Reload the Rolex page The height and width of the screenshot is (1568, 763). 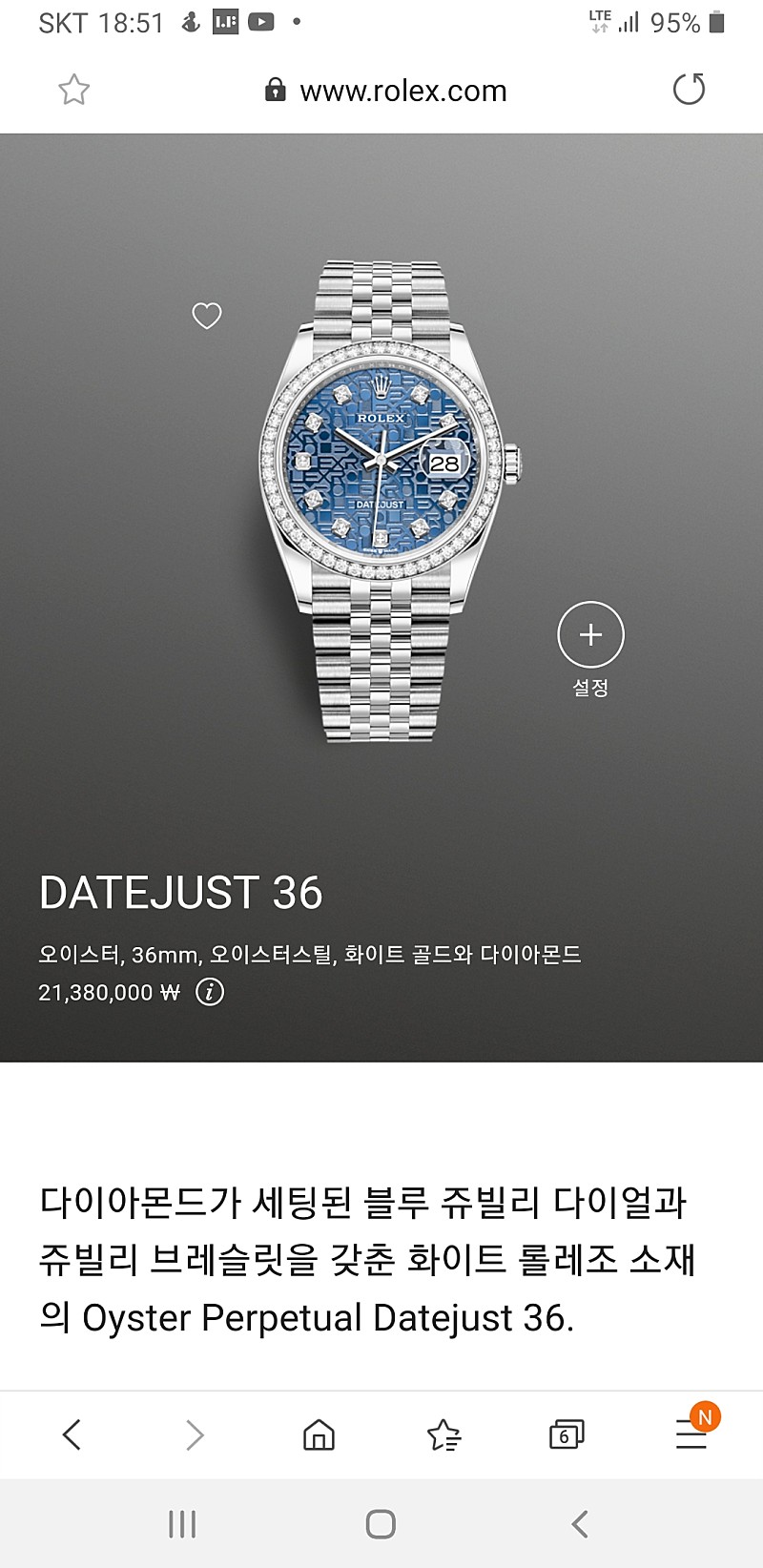coord(689,90)
